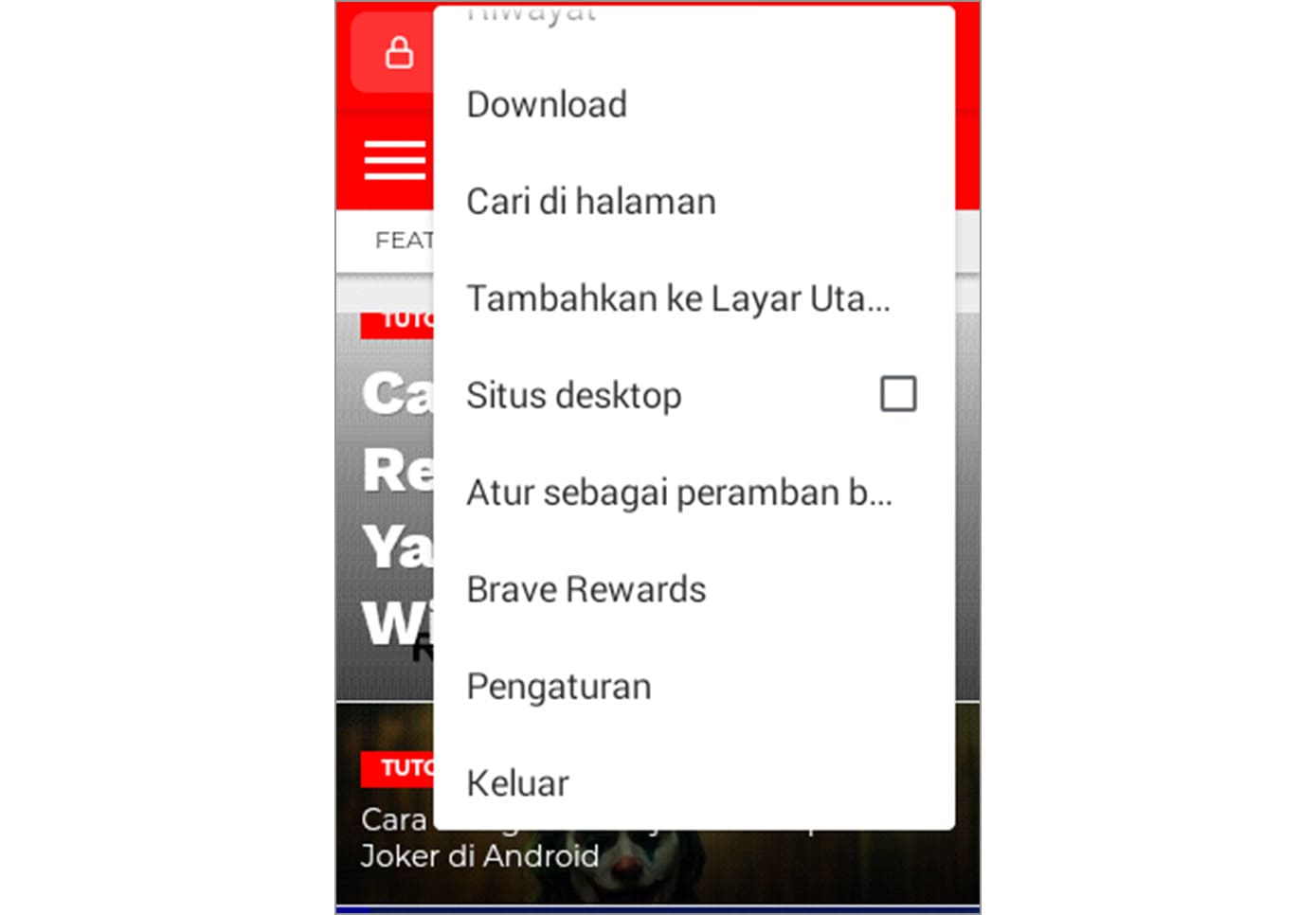Open Brave Rewards
The width and height of the screenshot is (1316, 915).
point(586,589)
